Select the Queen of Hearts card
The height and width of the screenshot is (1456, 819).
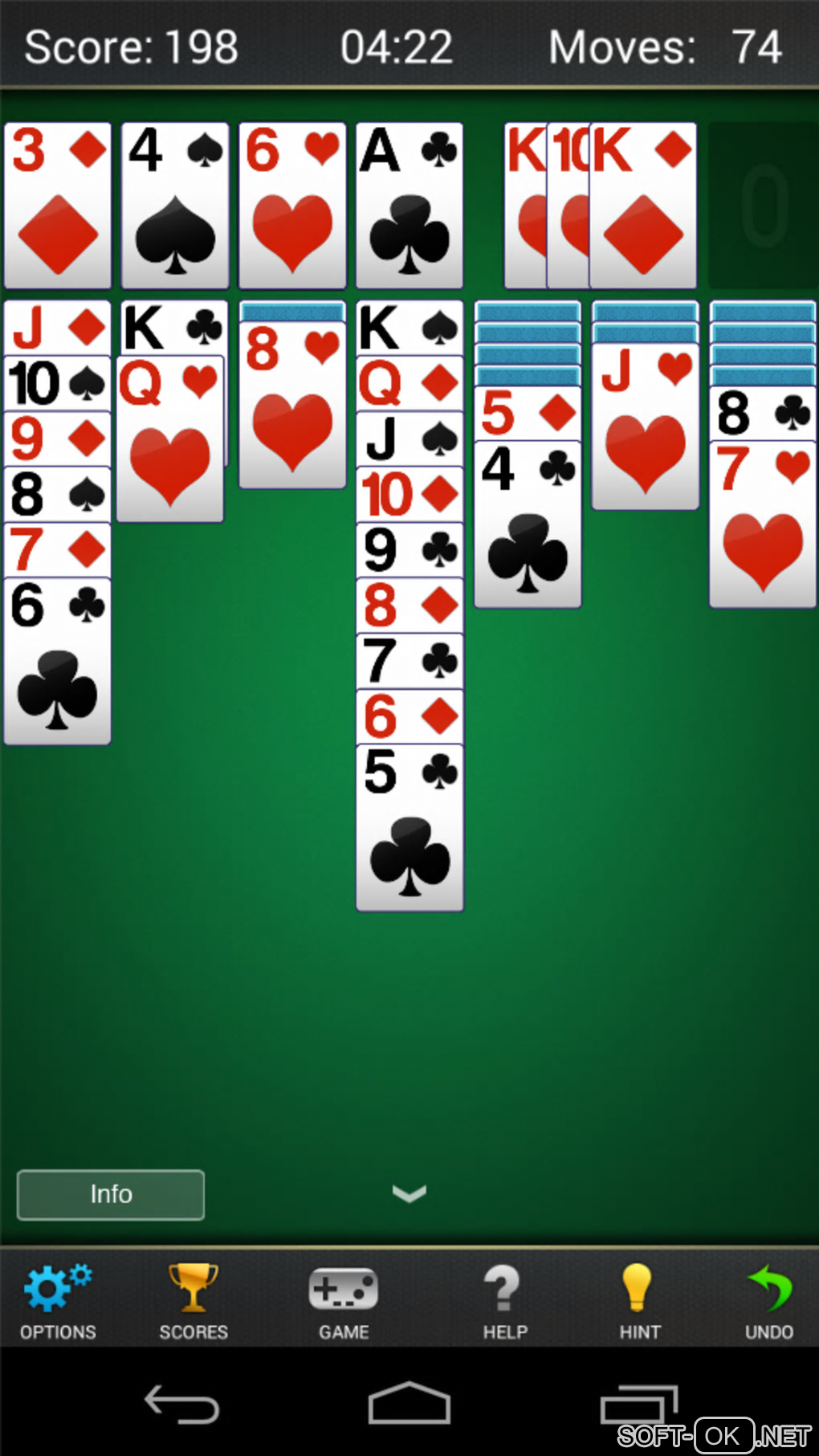pyautogui.click(x=170, y=440)
